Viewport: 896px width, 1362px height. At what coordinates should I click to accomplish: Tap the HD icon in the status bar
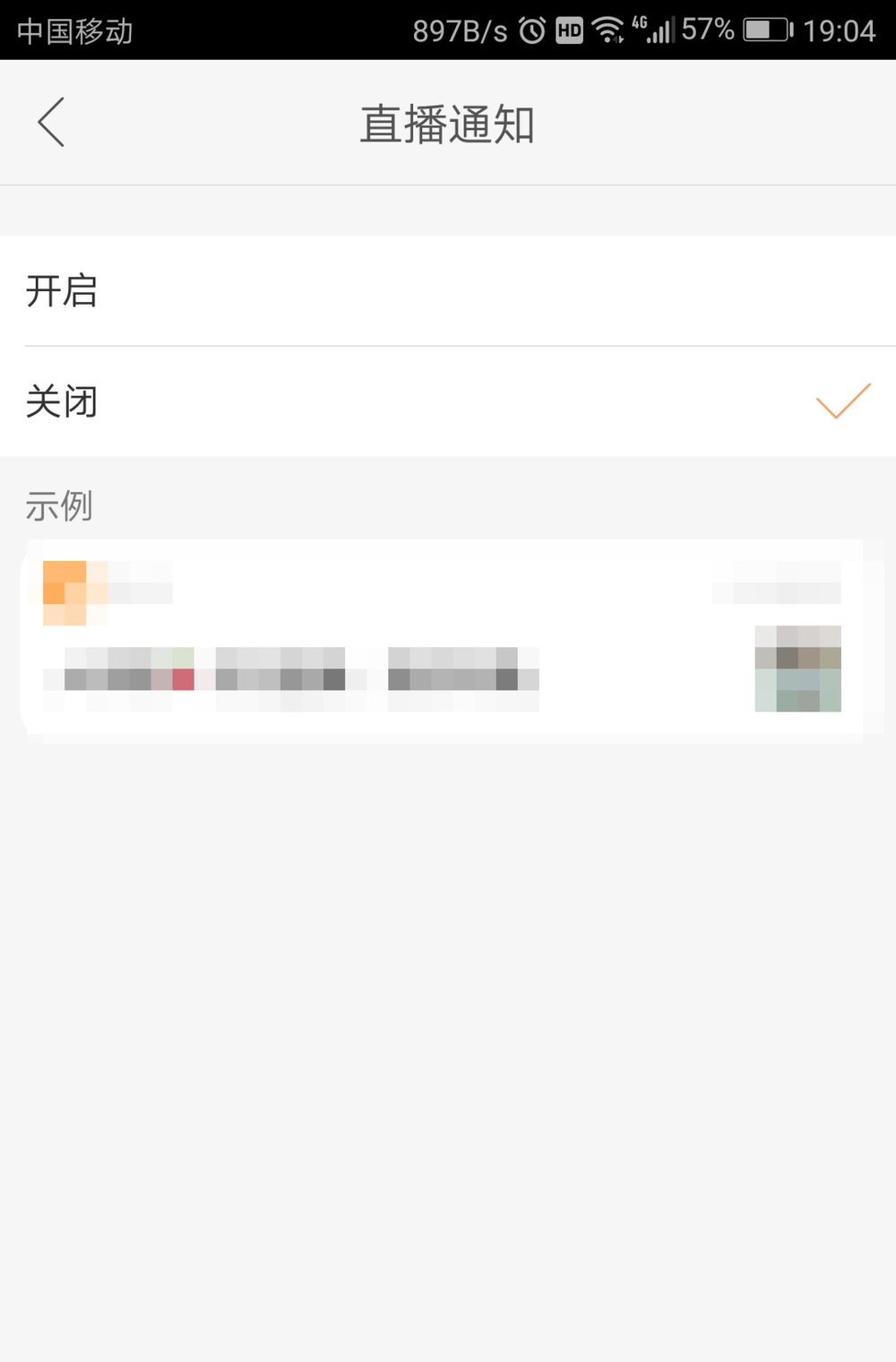(x=568, y=30)
